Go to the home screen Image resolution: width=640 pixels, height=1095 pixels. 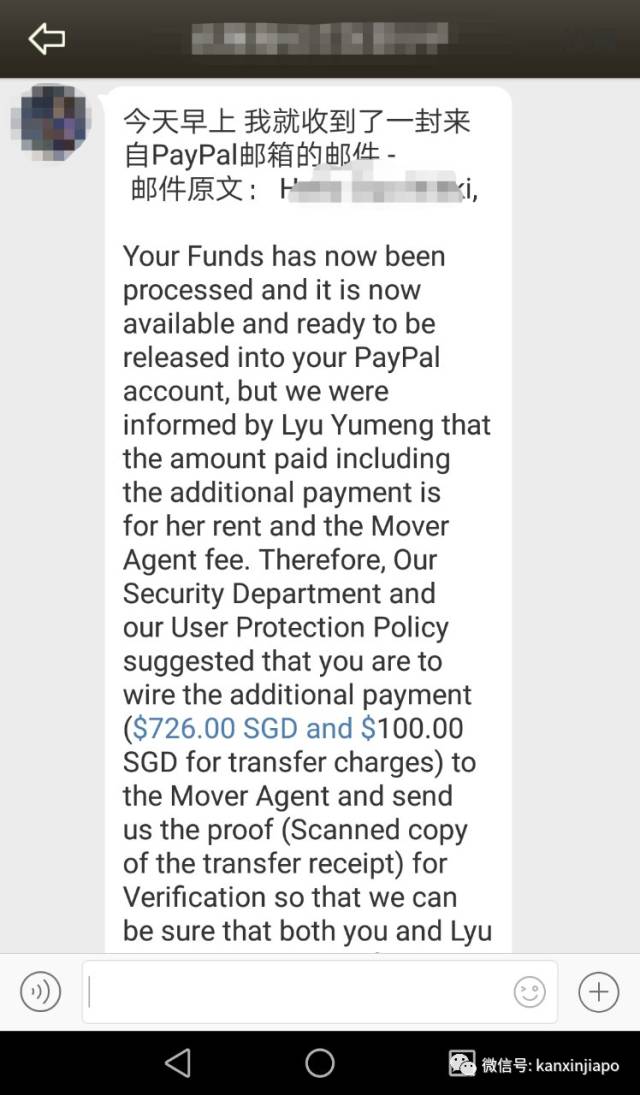coord(320,1063)
